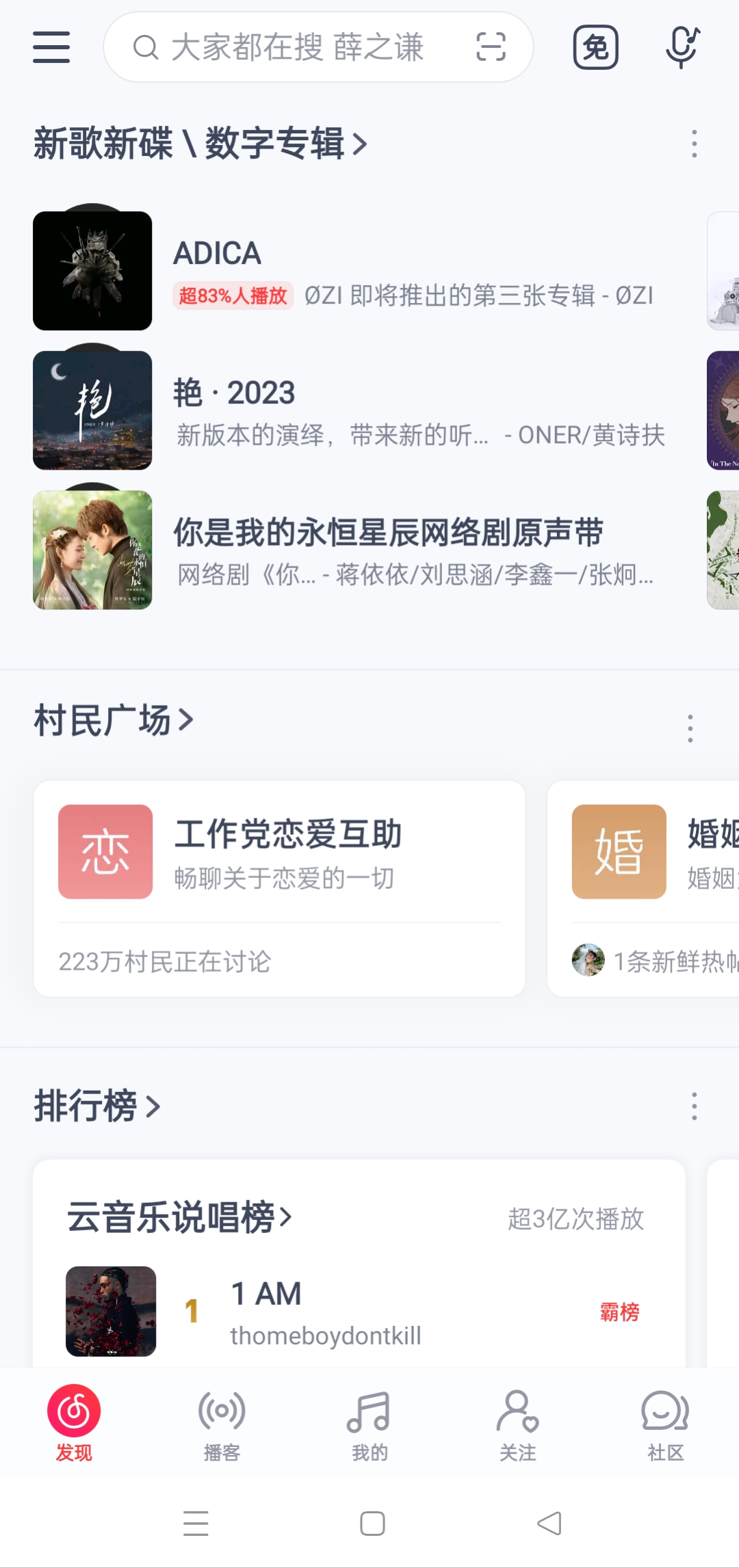Open overflow menu for 新歌新碟 section
The height and width of the screenshot is (1568, 739).
pyautogui.click(x=694, y=144)
